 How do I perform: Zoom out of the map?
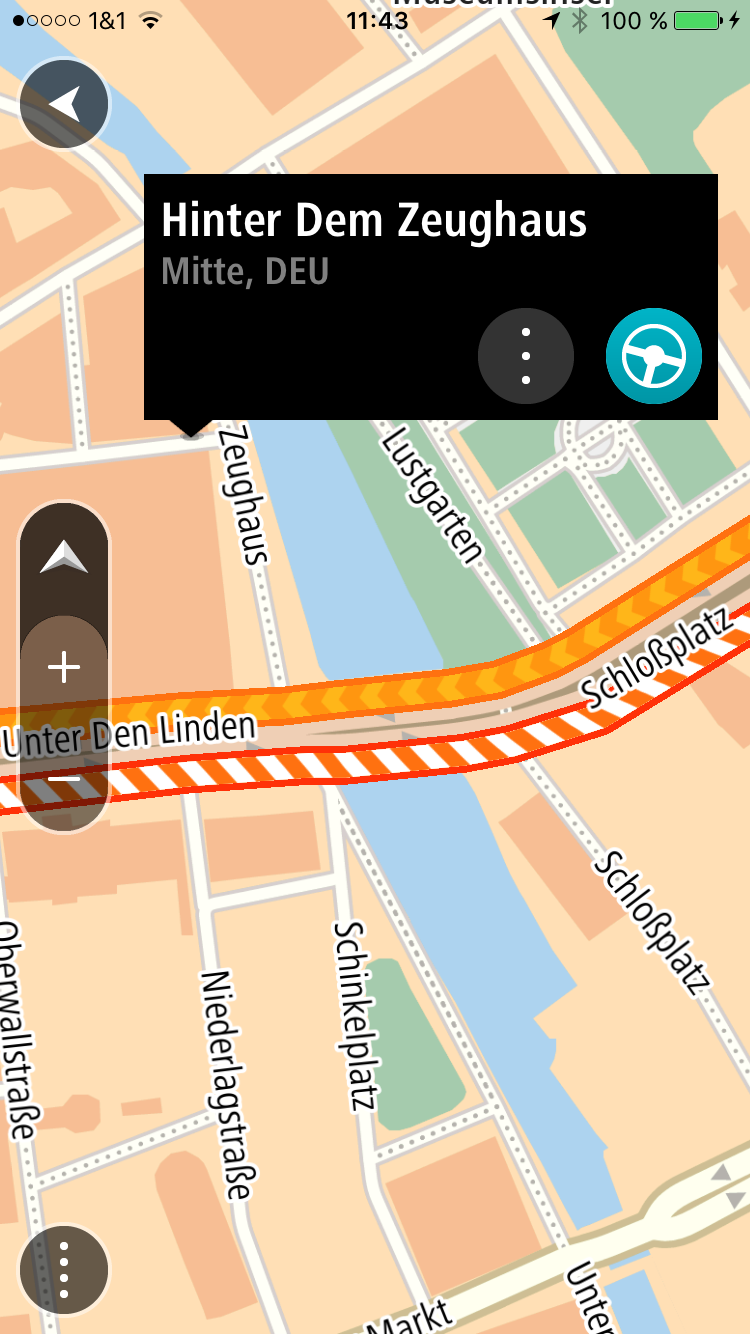(x=64, y=779)
